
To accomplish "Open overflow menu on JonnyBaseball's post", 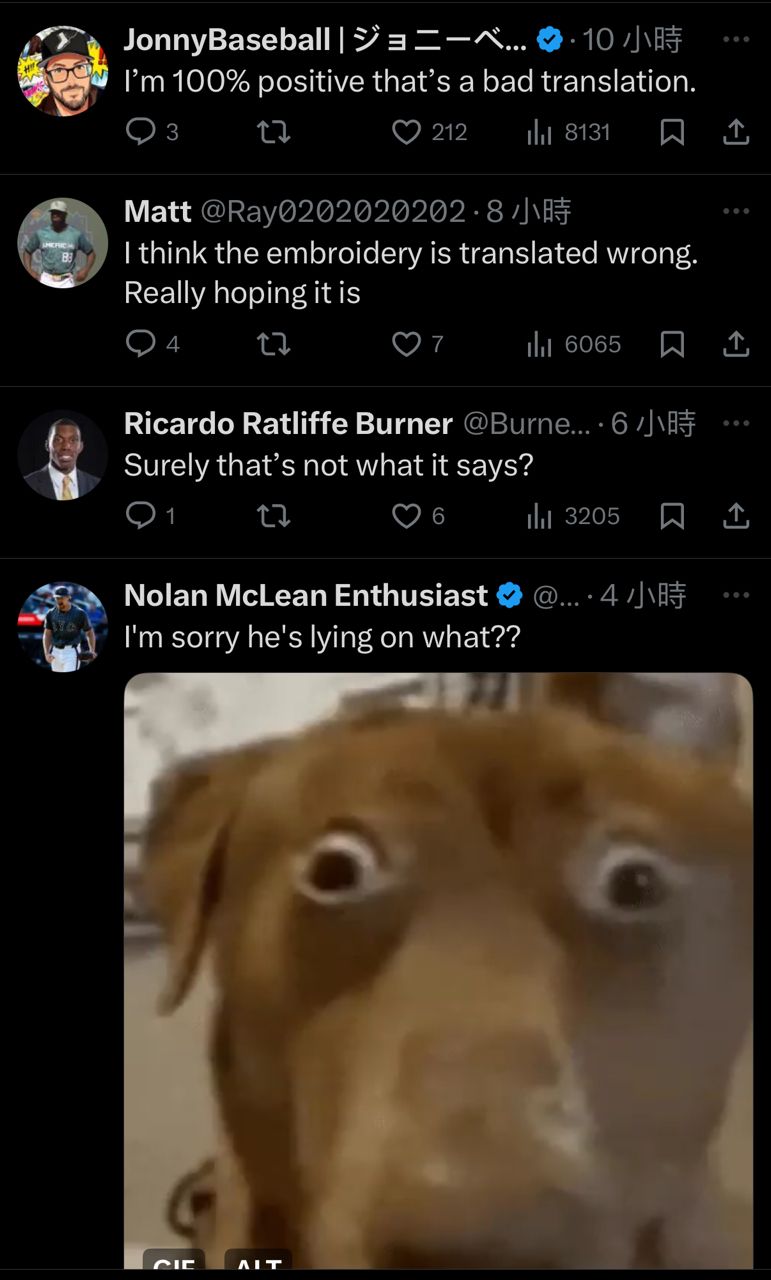I will pos(736,40).
